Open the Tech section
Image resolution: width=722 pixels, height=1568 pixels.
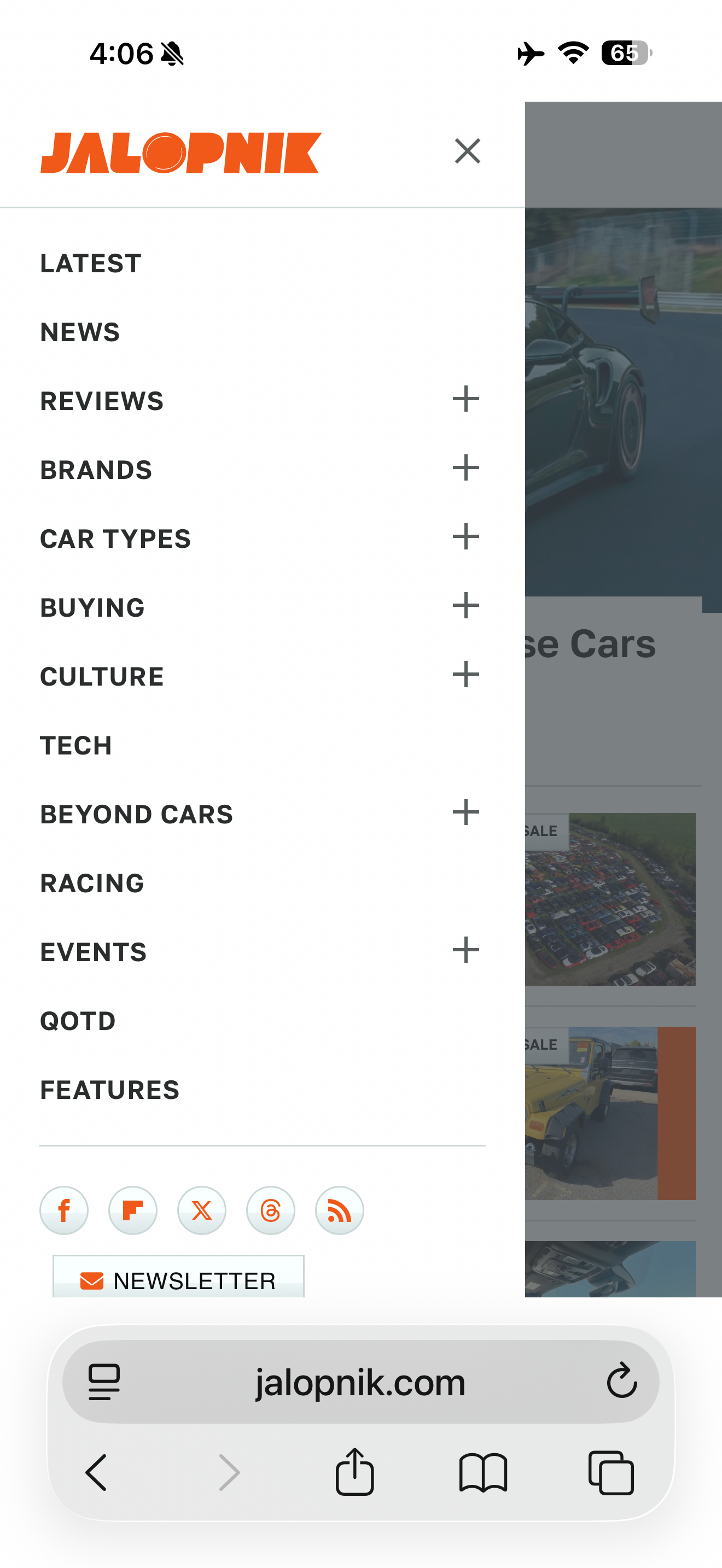pyautogui.click(x=76, y=746)
